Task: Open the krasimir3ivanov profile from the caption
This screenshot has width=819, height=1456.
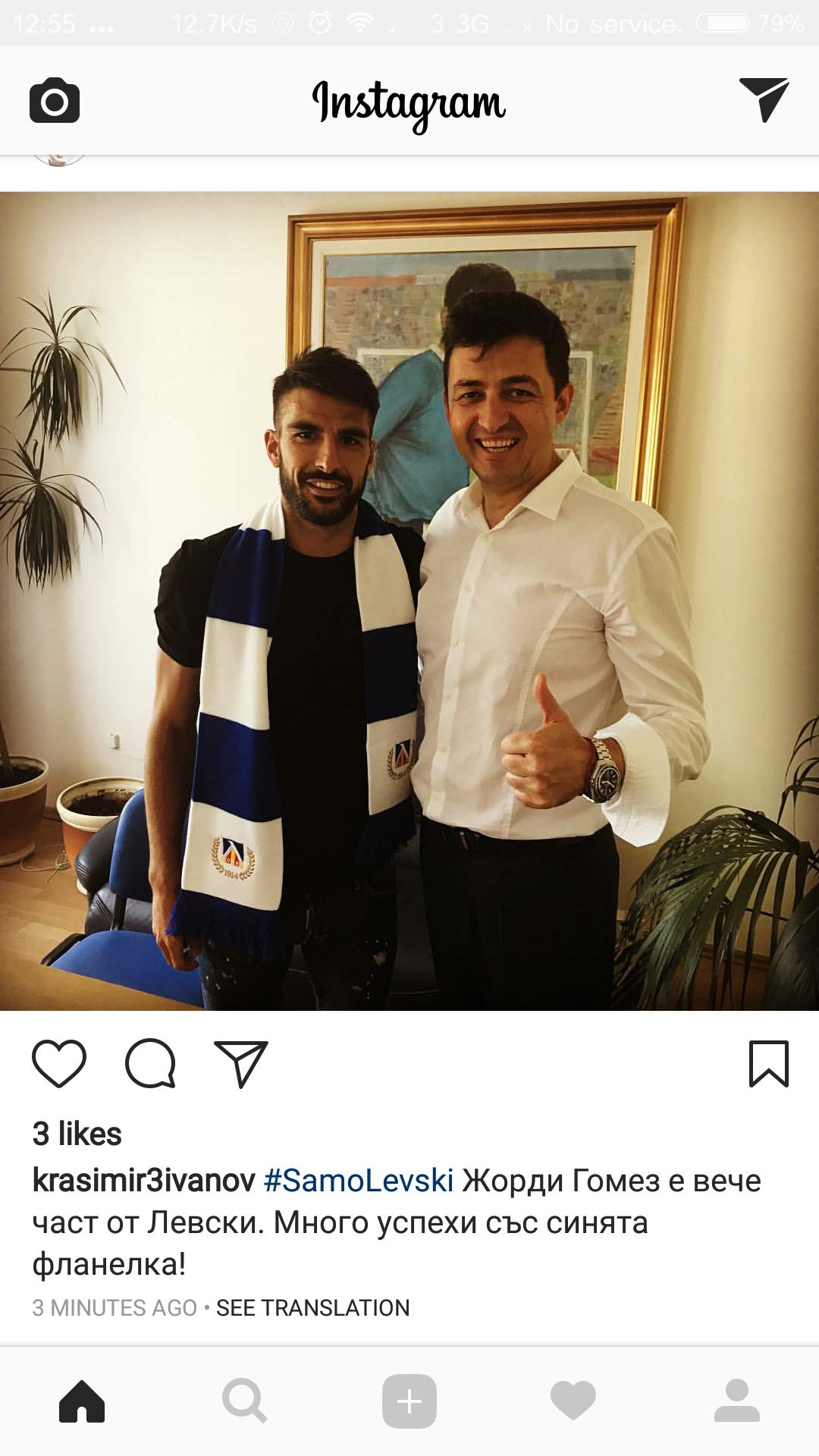Action: tap(143, 1181)
